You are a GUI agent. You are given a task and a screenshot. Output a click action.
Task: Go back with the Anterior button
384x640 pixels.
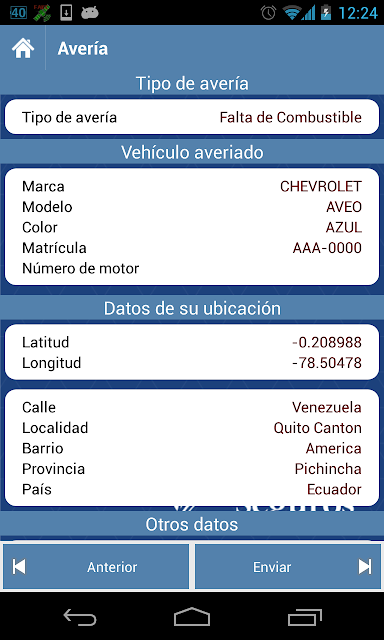pos(96,567)
